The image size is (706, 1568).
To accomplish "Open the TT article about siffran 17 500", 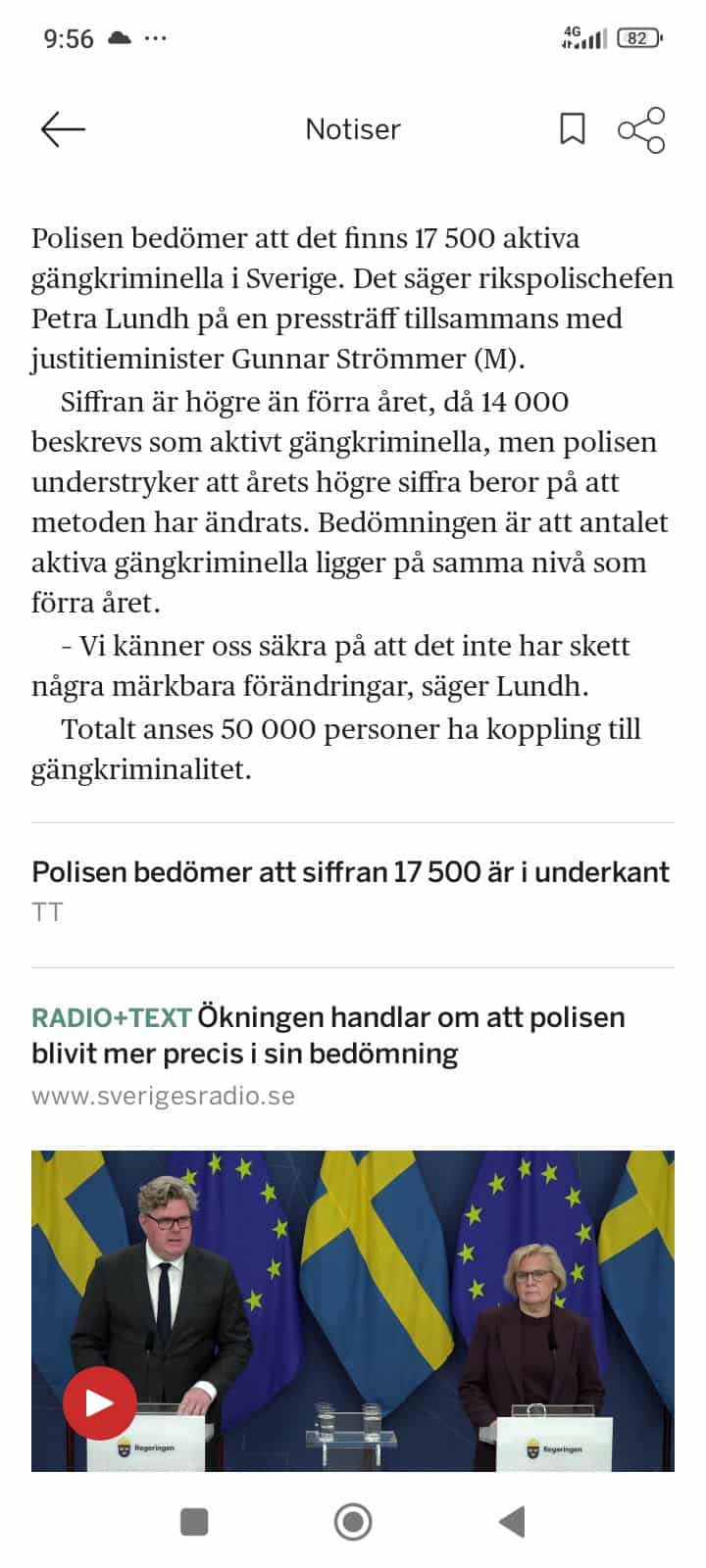I will (350, 871).
